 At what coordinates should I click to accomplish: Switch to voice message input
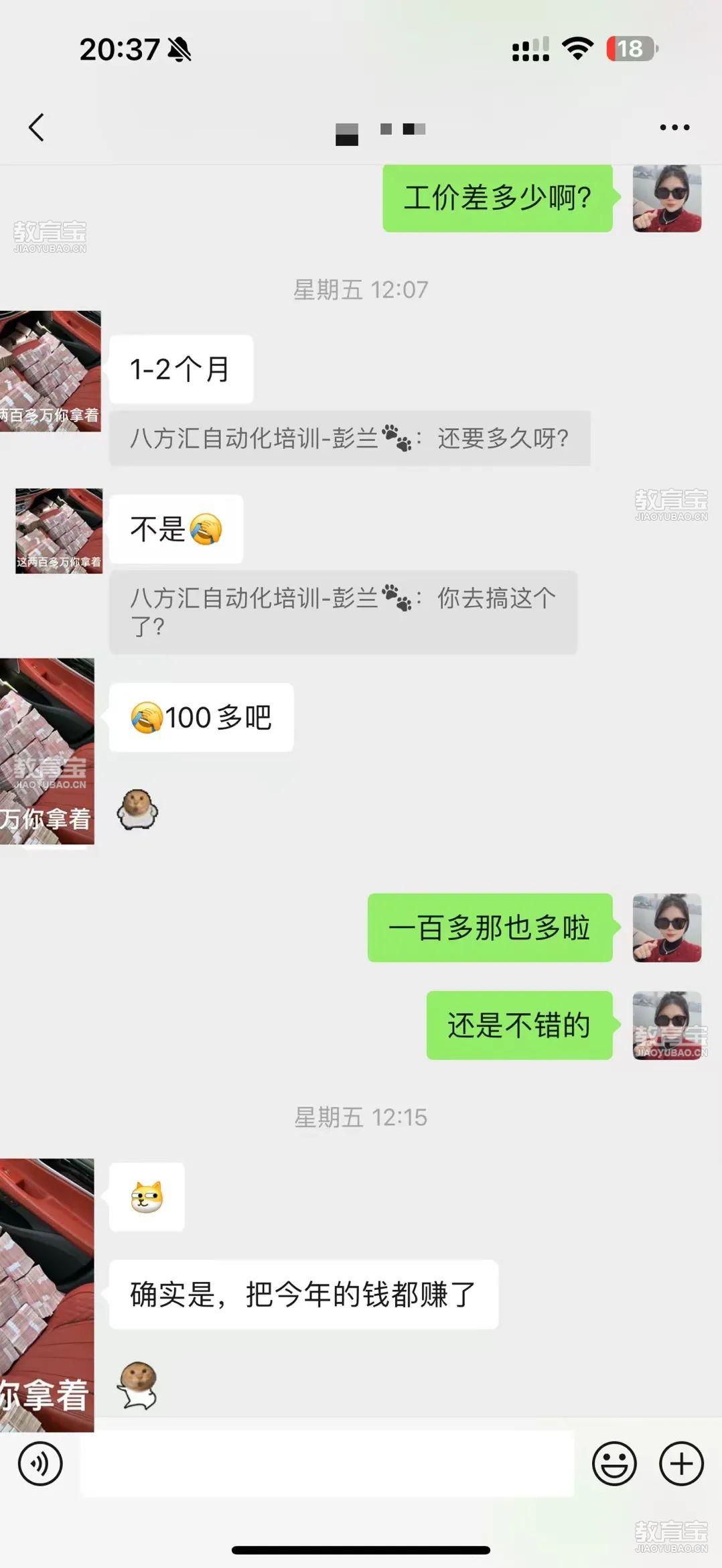[x=40, y=1463]
